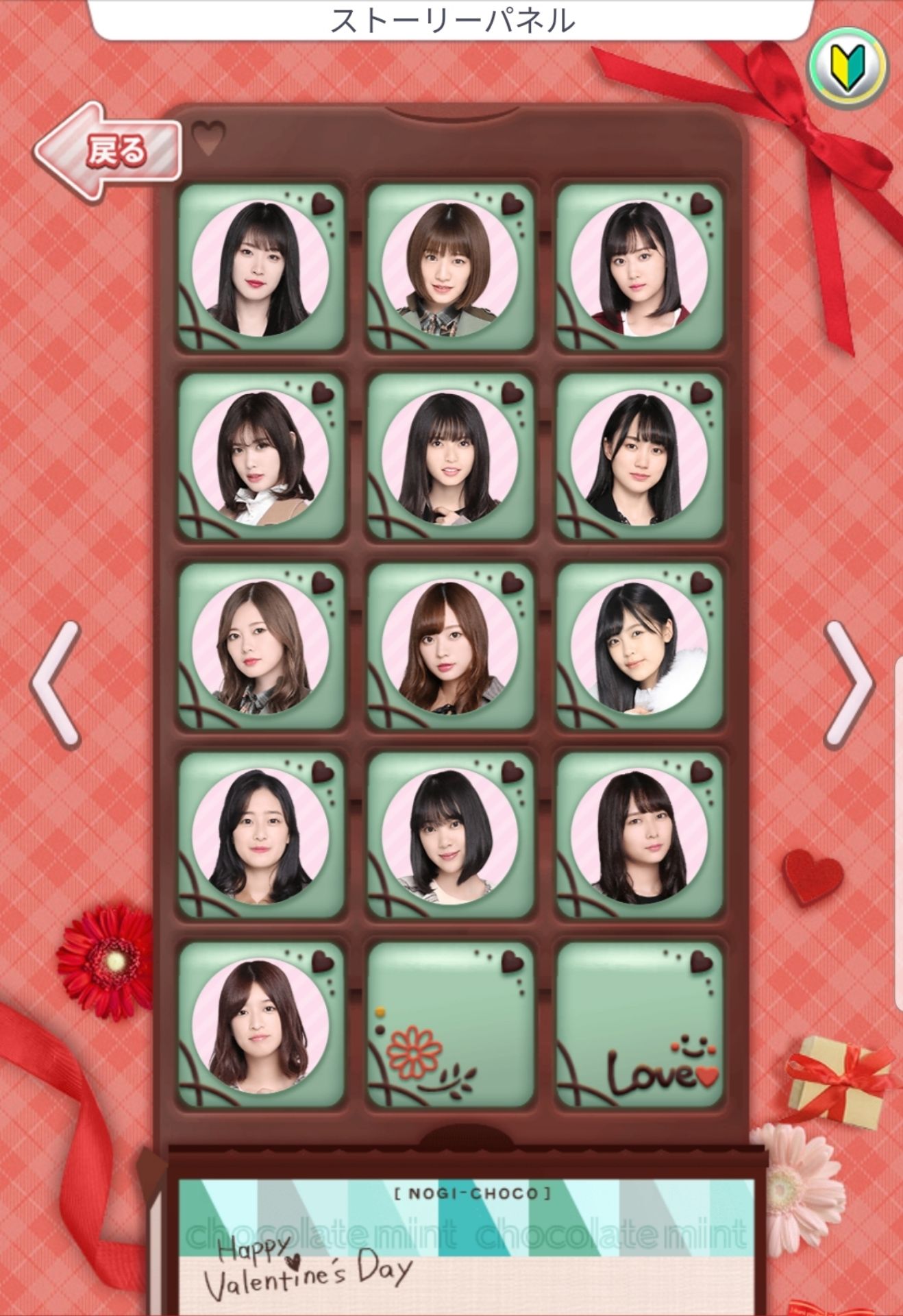Go to the previous panel page

pos(56,683)
